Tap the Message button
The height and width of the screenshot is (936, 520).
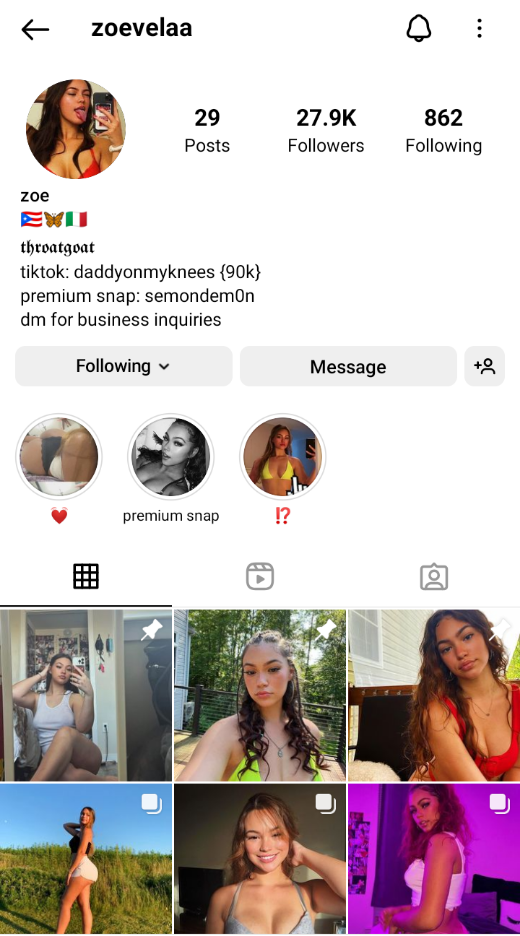click(348, 366)
